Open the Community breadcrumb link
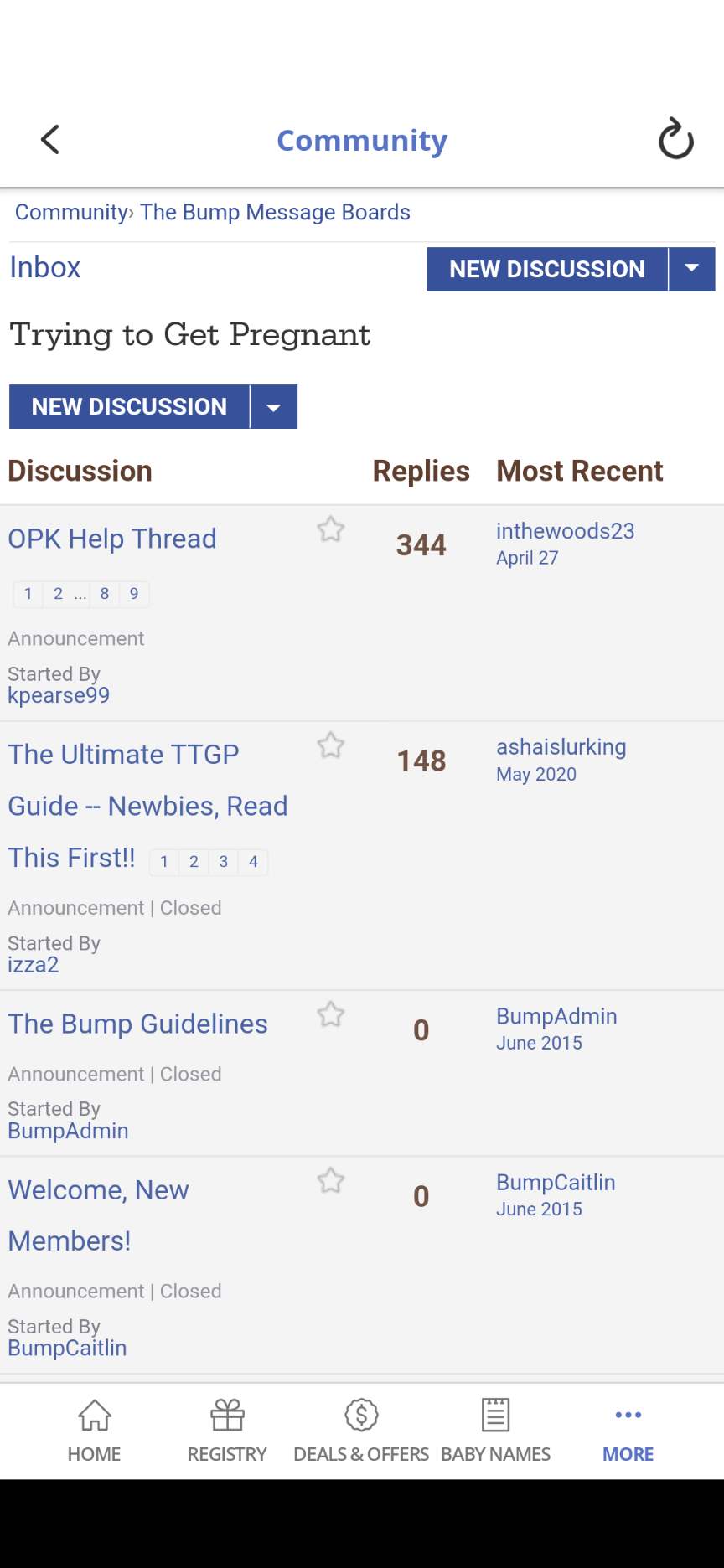 [70, 213]
